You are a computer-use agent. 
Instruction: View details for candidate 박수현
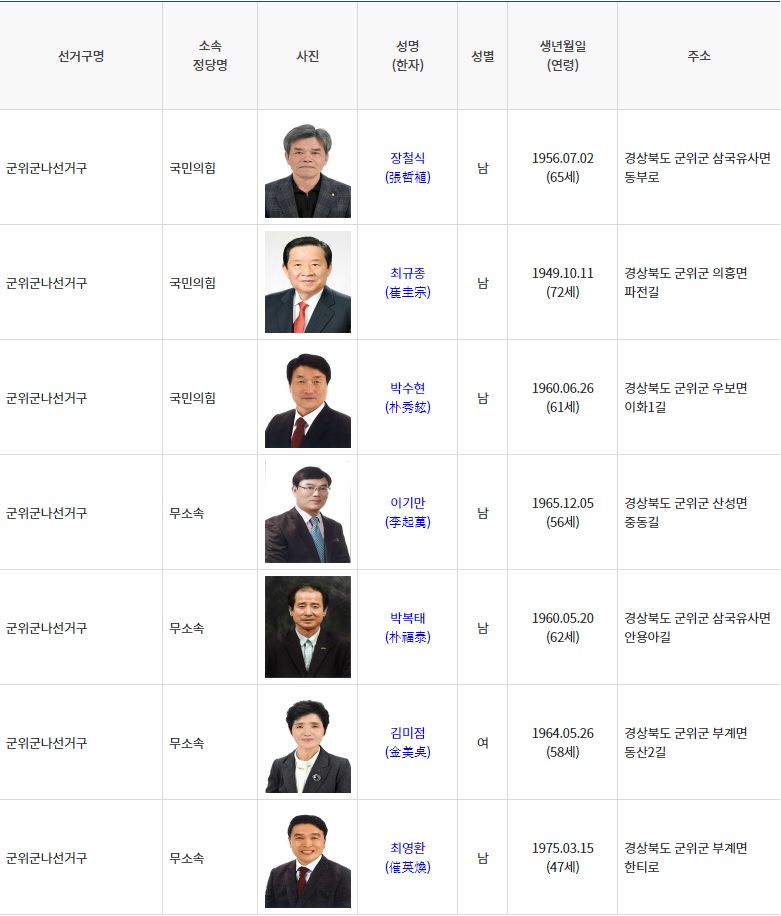click(x=407, y=388)
